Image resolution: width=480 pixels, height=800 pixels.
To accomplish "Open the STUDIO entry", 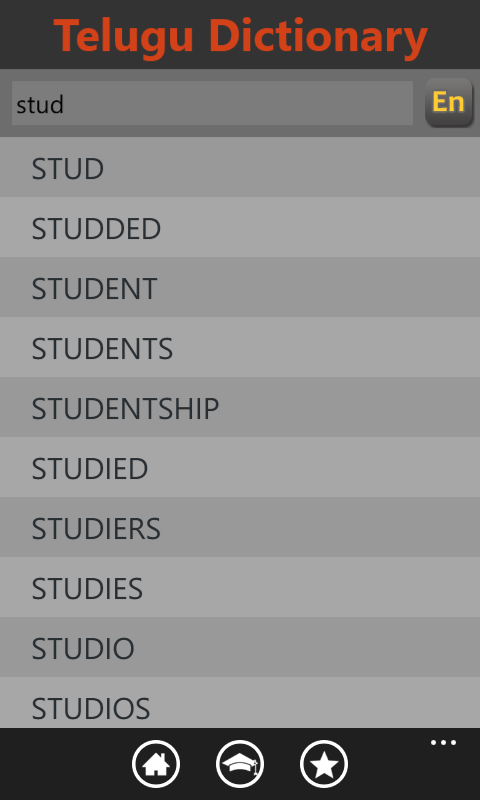I will click(x=240, y=647).
